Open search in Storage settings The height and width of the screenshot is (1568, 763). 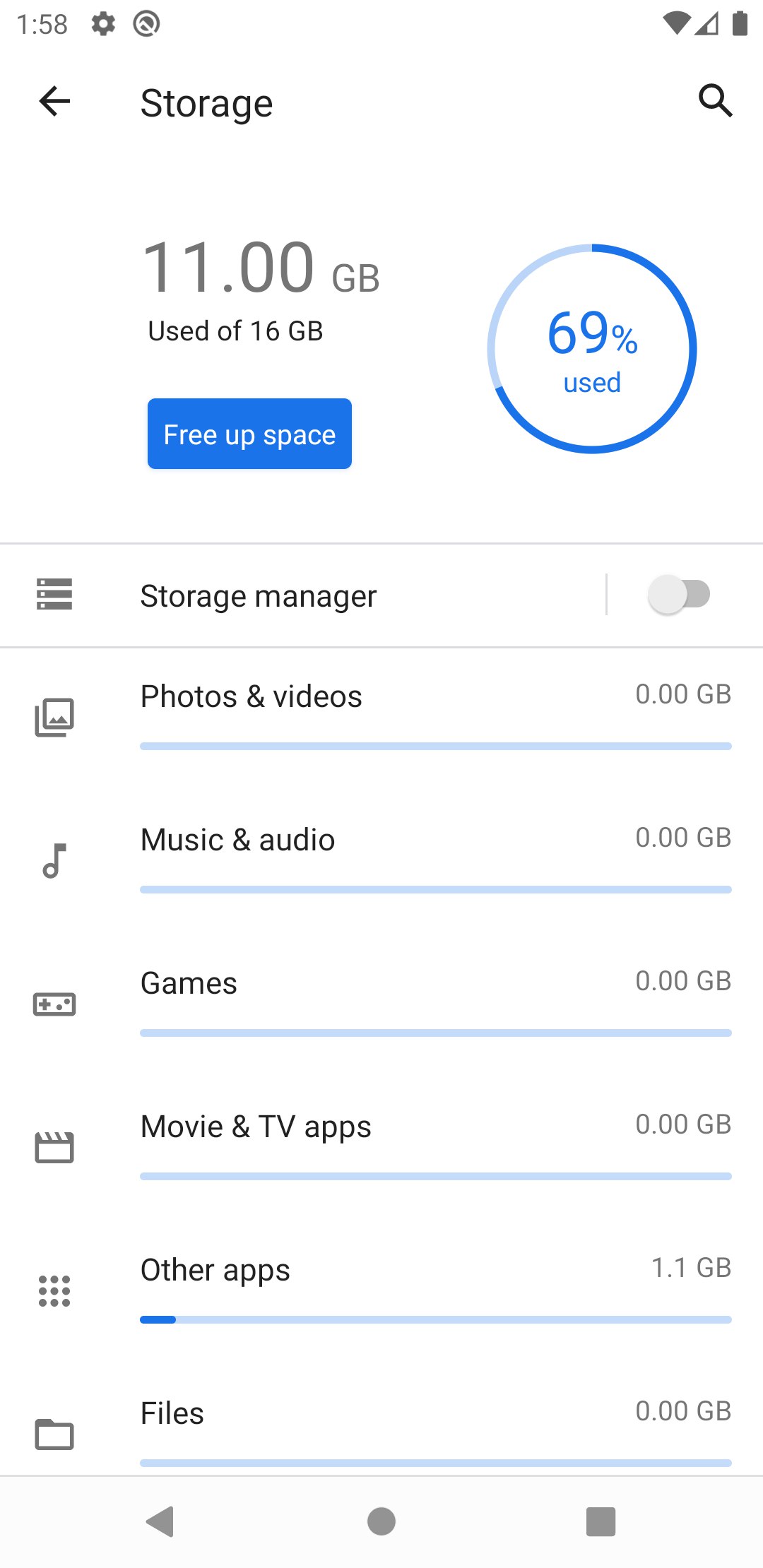[x=715, y=101]
